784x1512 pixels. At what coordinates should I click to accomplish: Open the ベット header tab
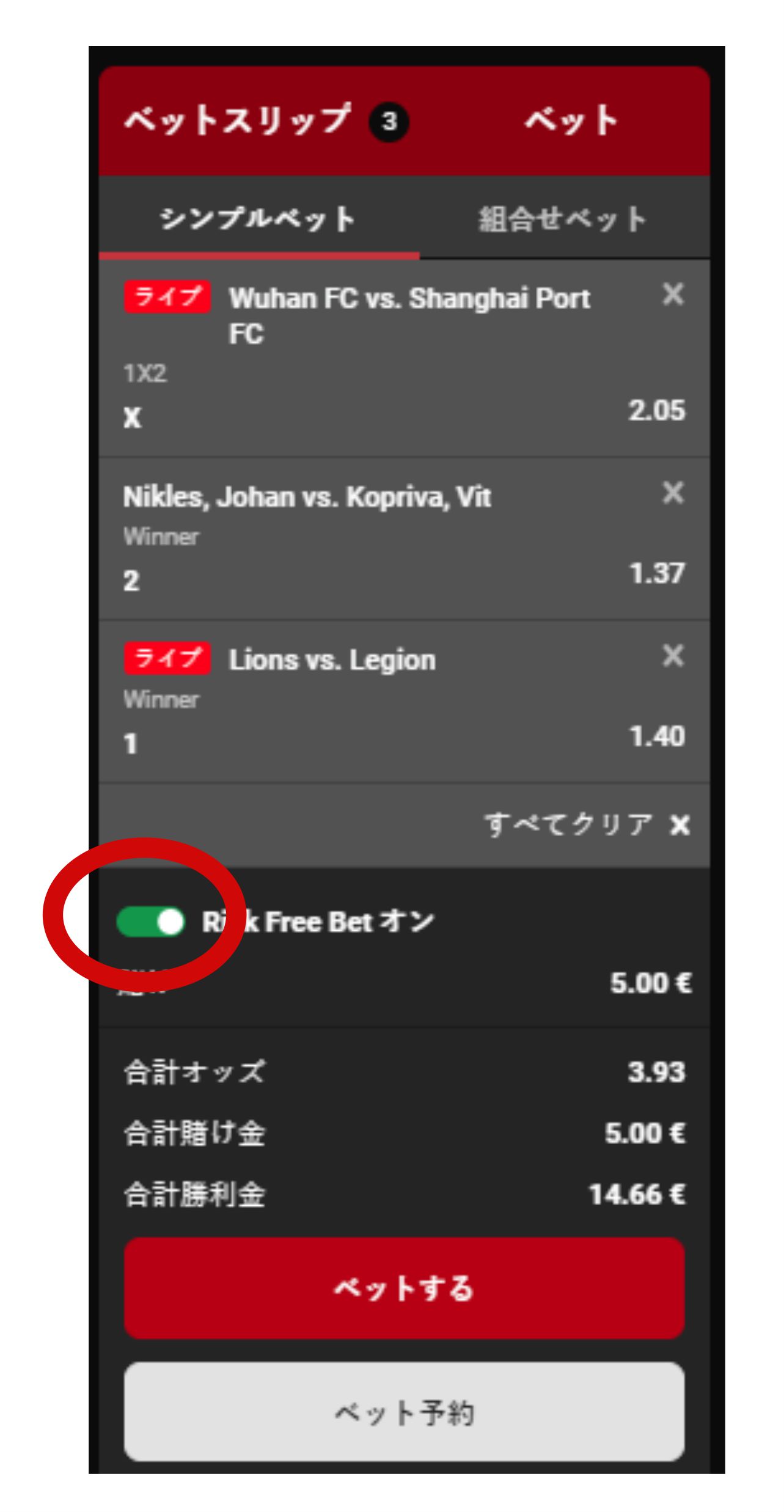[x=571, y=121]
